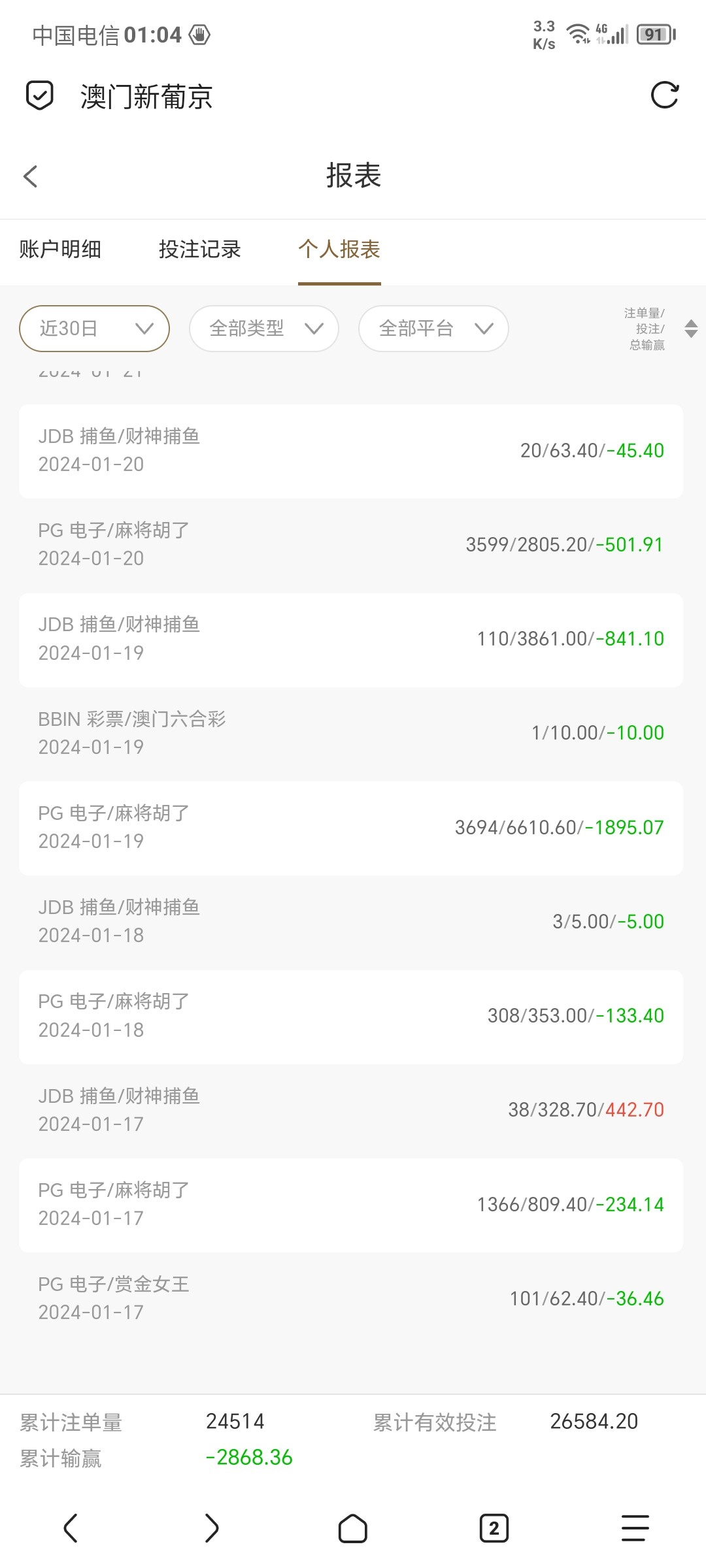Open the 全部平台 platform dropdown
Screen dimensions: 706x1568
point(433,328)
